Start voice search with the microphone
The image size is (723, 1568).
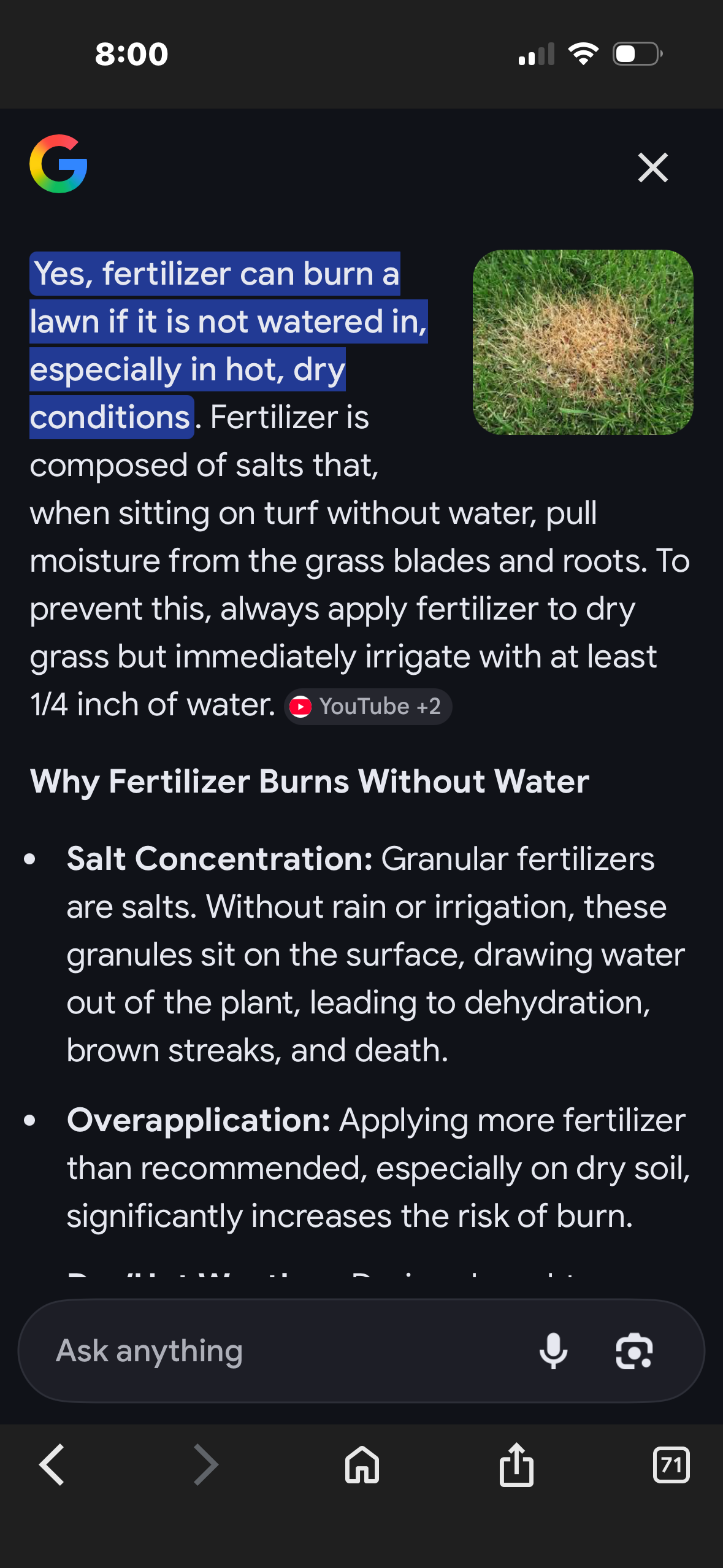(x=553, y=1351)
